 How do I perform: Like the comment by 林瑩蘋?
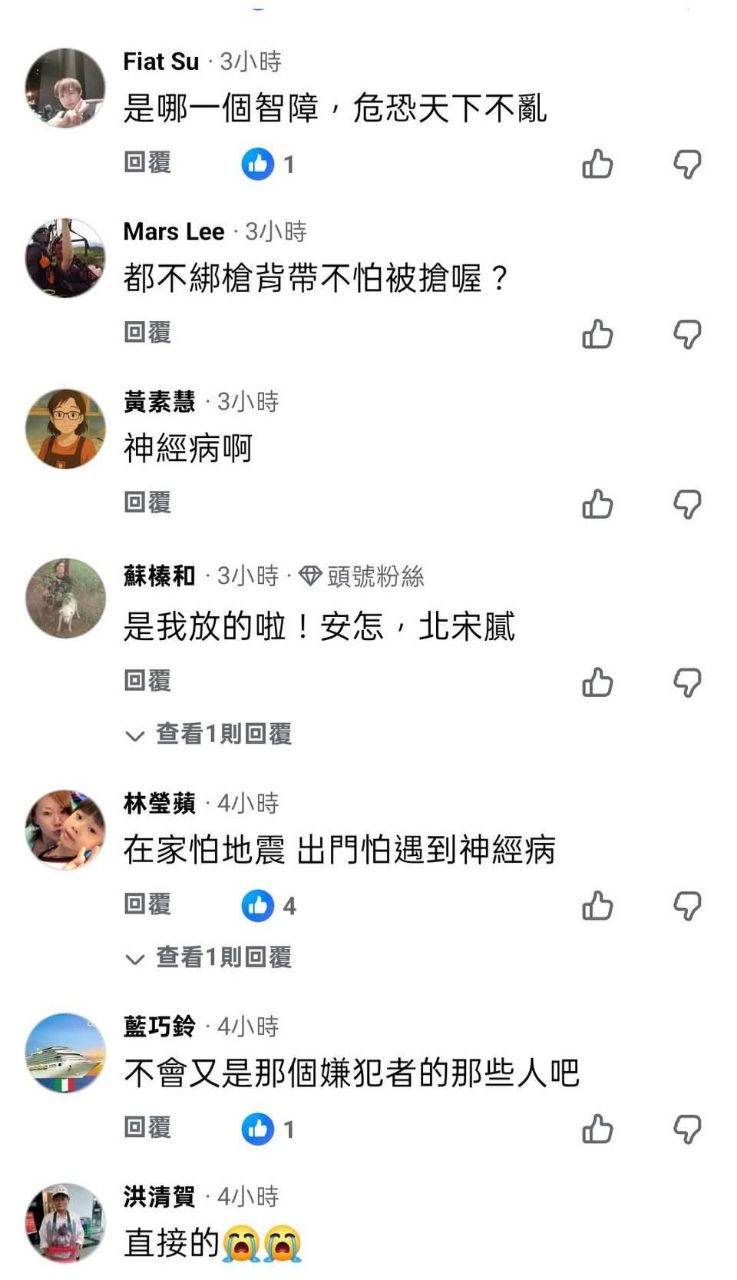pyautogui.click(x=597, y=905)
